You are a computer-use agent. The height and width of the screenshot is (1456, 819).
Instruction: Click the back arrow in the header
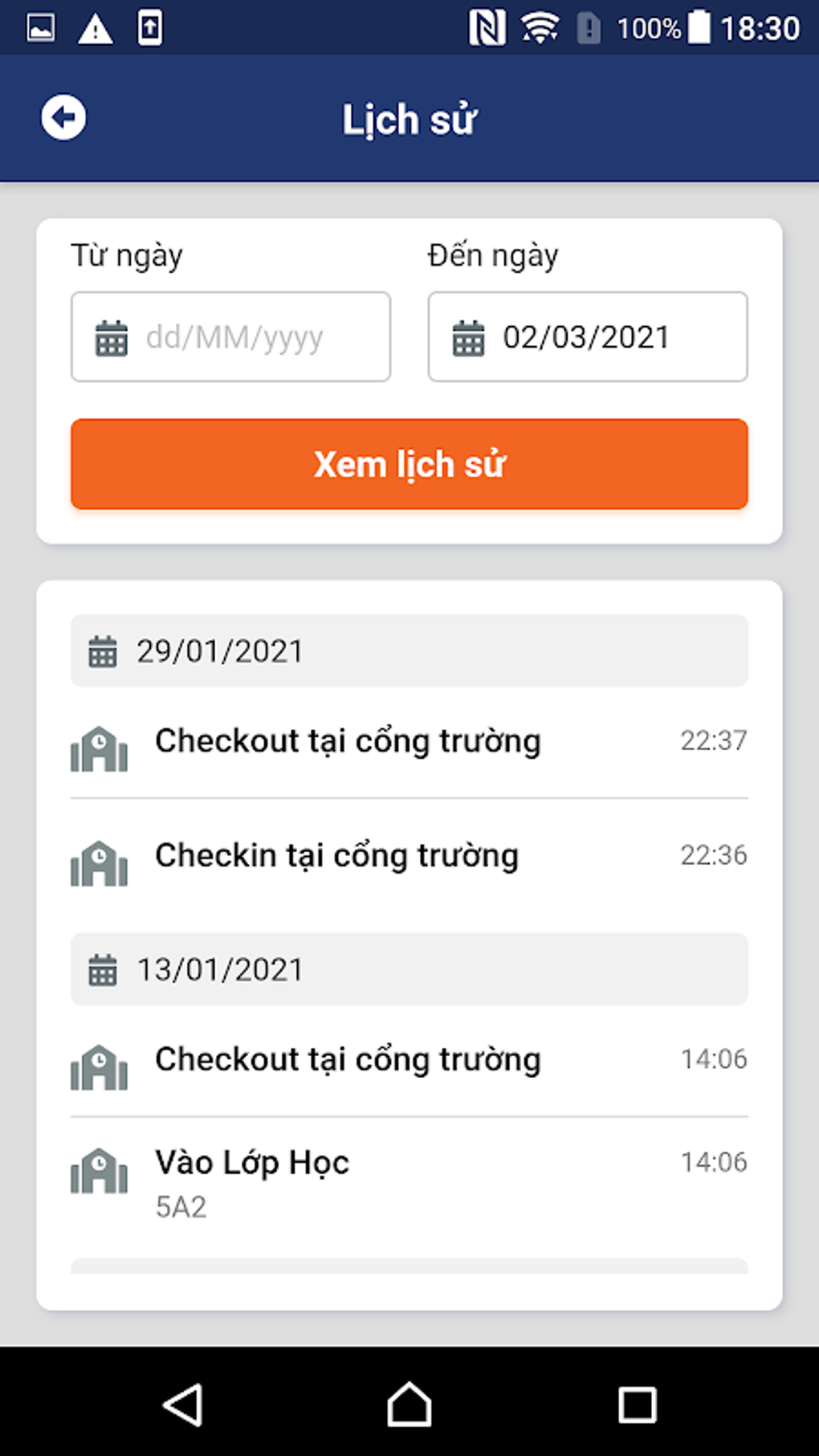click(63, 117)
